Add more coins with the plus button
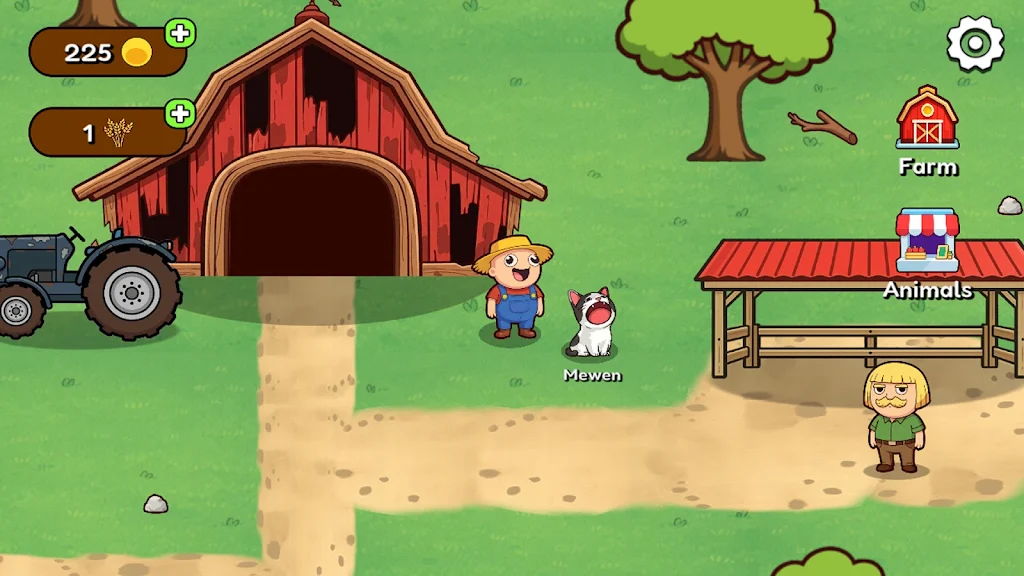Viewport: 1024px width, 576px height. pos(180,33)
